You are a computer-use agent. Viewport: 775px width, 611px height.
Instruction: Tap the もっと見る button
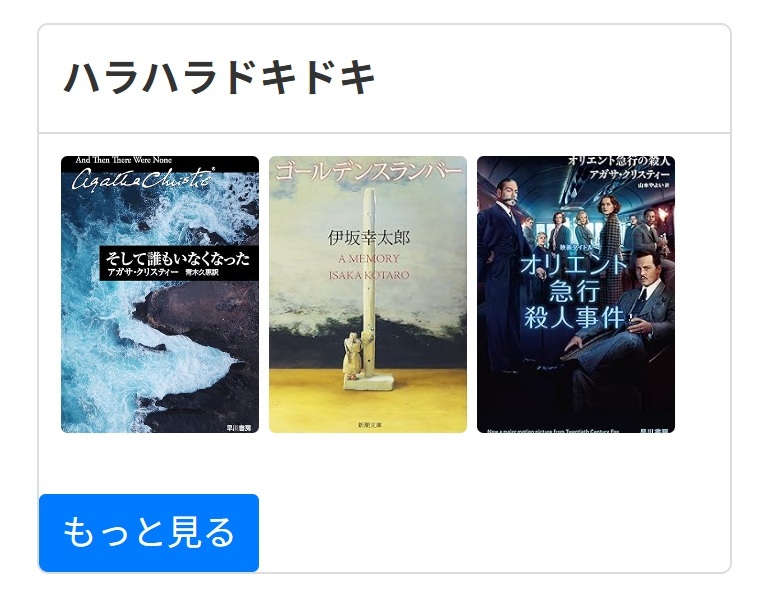point(149,533)
